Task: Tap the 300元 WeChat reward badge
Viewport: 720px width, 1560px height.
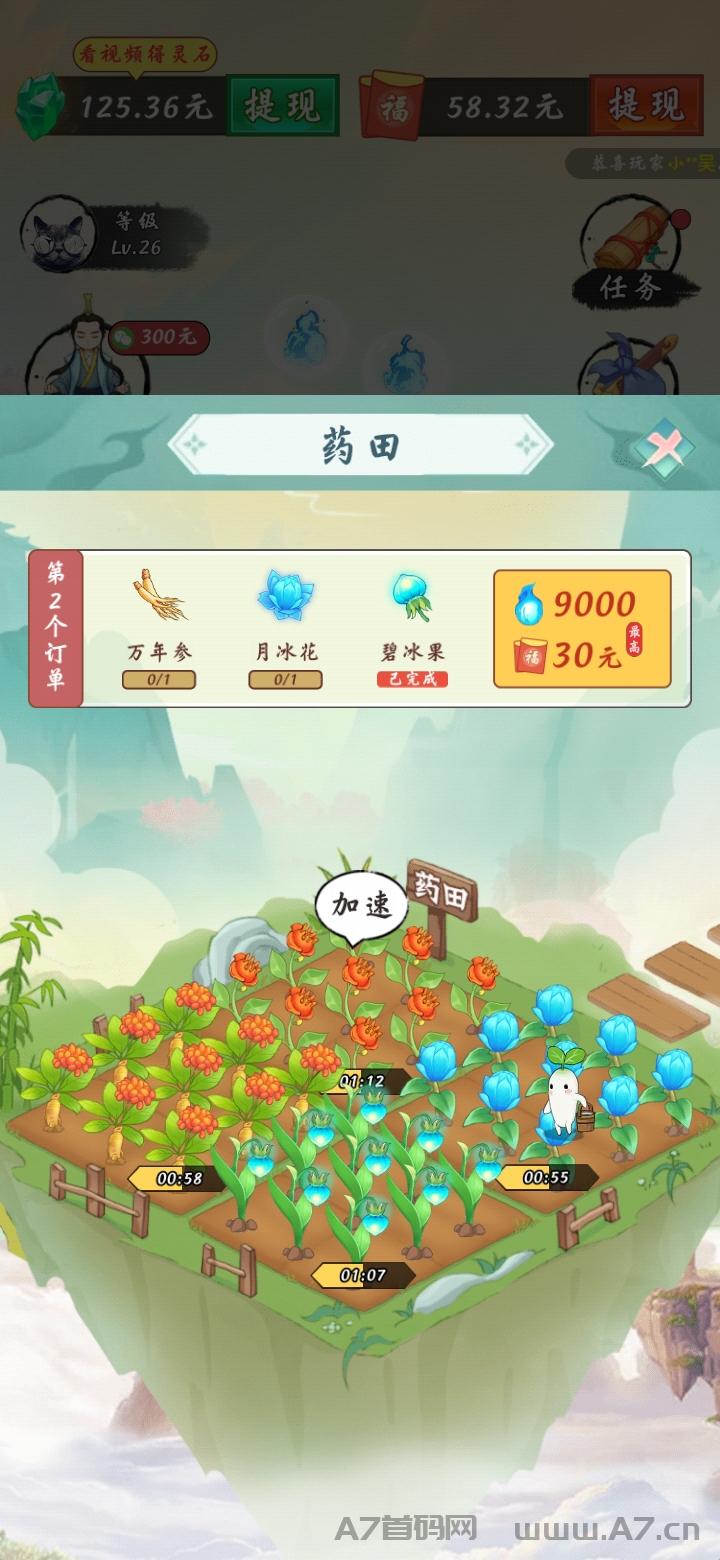Action: click(x=159, y=338)
